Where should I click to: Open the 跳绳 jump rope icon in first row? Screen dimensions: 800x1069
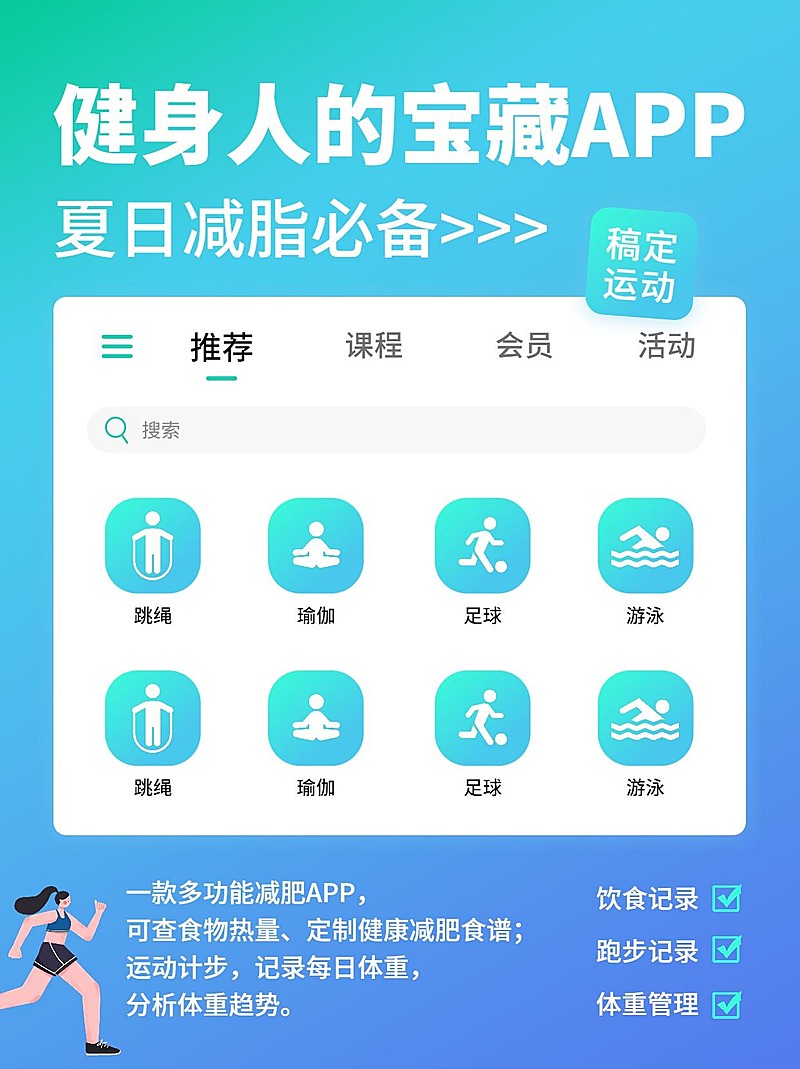[x=153, y=545]
